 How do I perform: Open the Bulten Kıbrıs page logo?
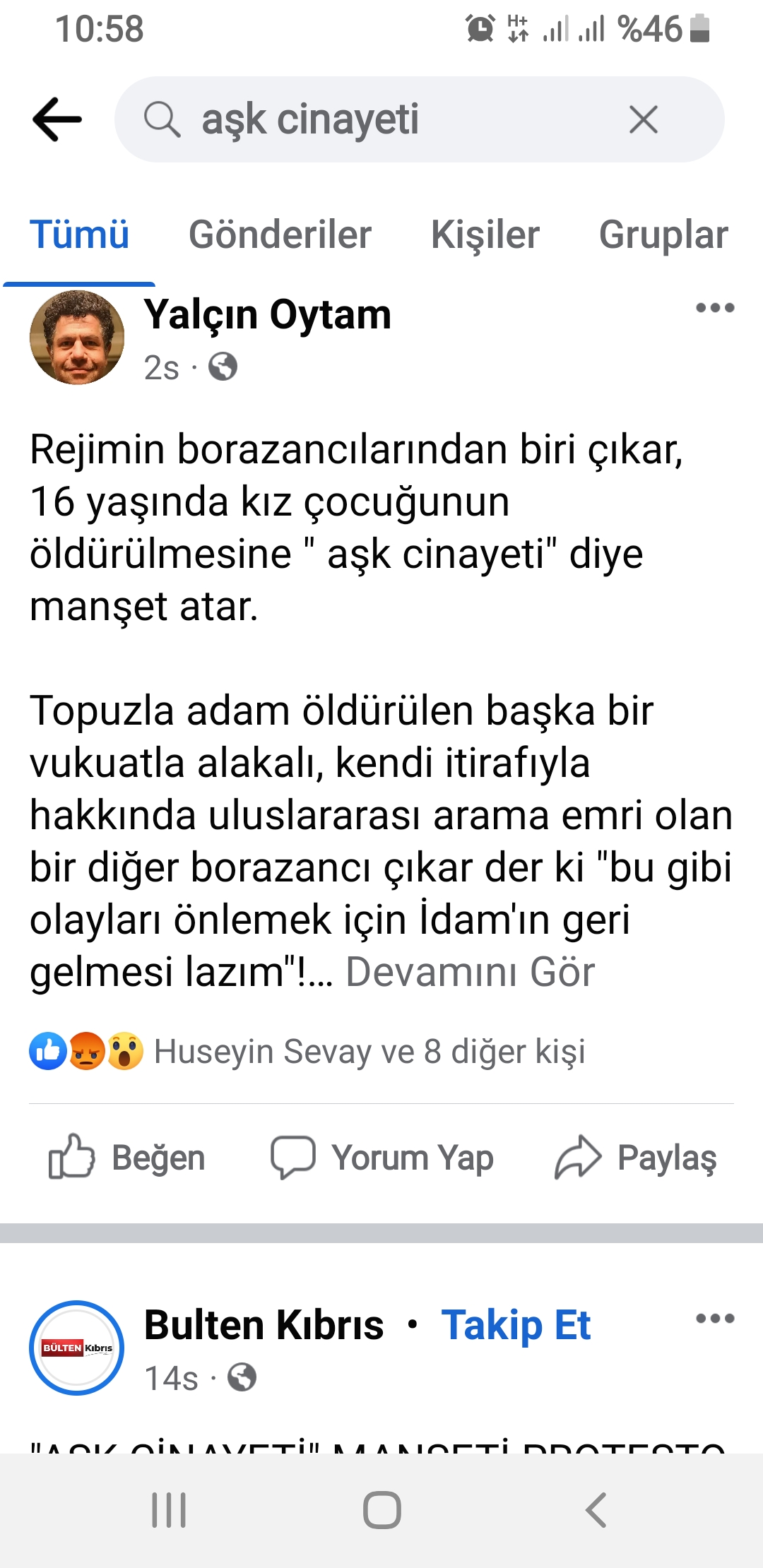tap(77, 1348)
